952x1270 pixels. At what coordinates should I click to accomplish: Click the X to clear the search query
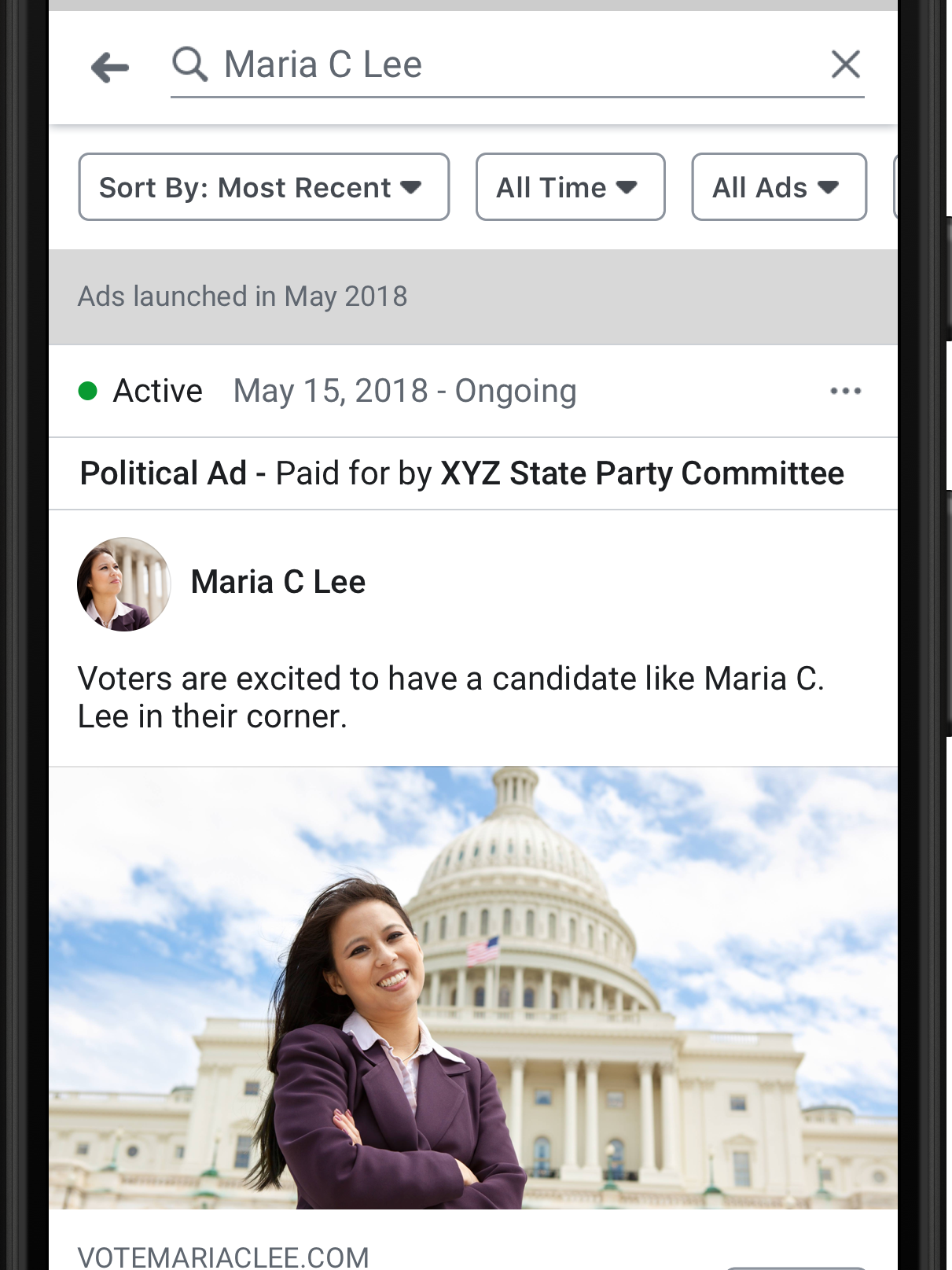point(846,64)
